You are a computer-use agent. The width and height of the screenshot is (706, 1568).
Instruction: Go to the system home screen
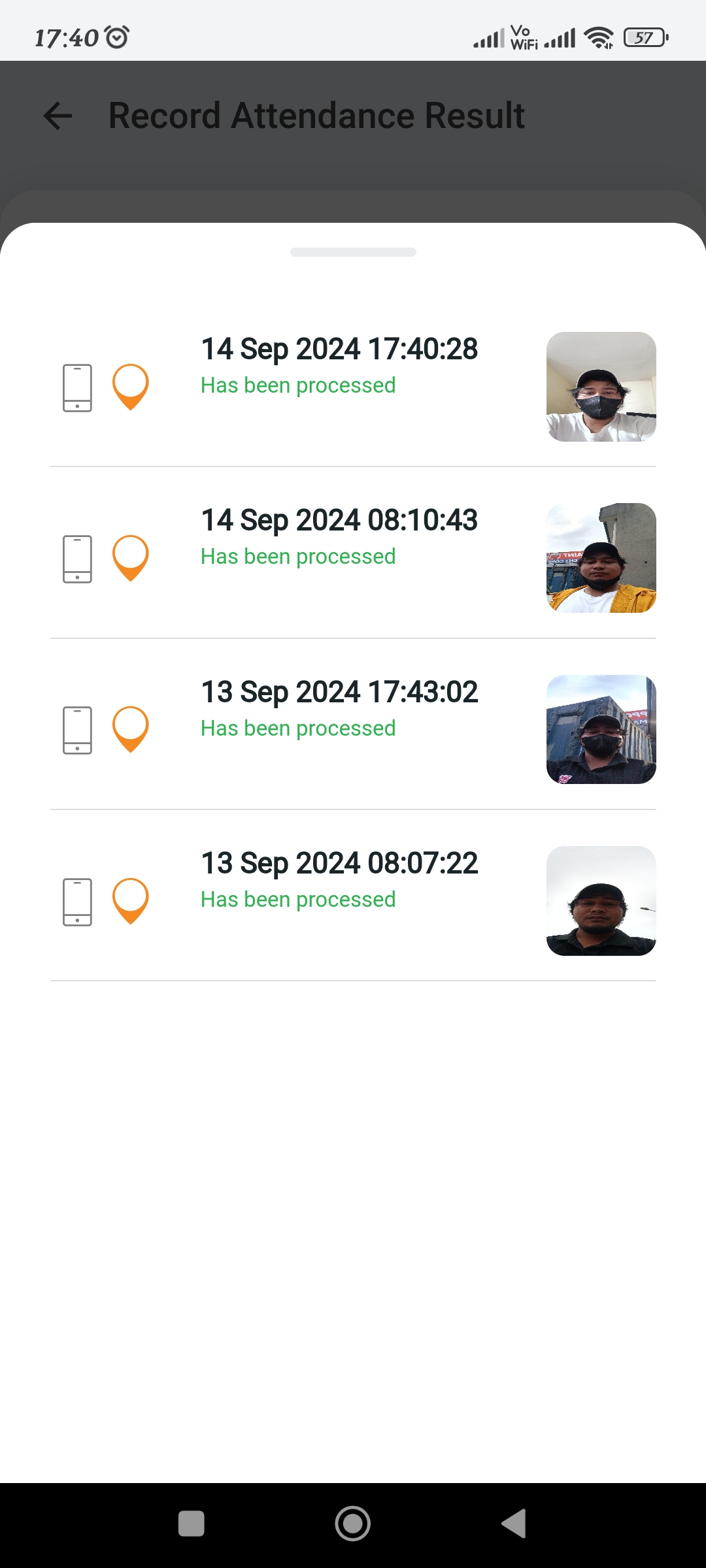tap(353, 1524)
